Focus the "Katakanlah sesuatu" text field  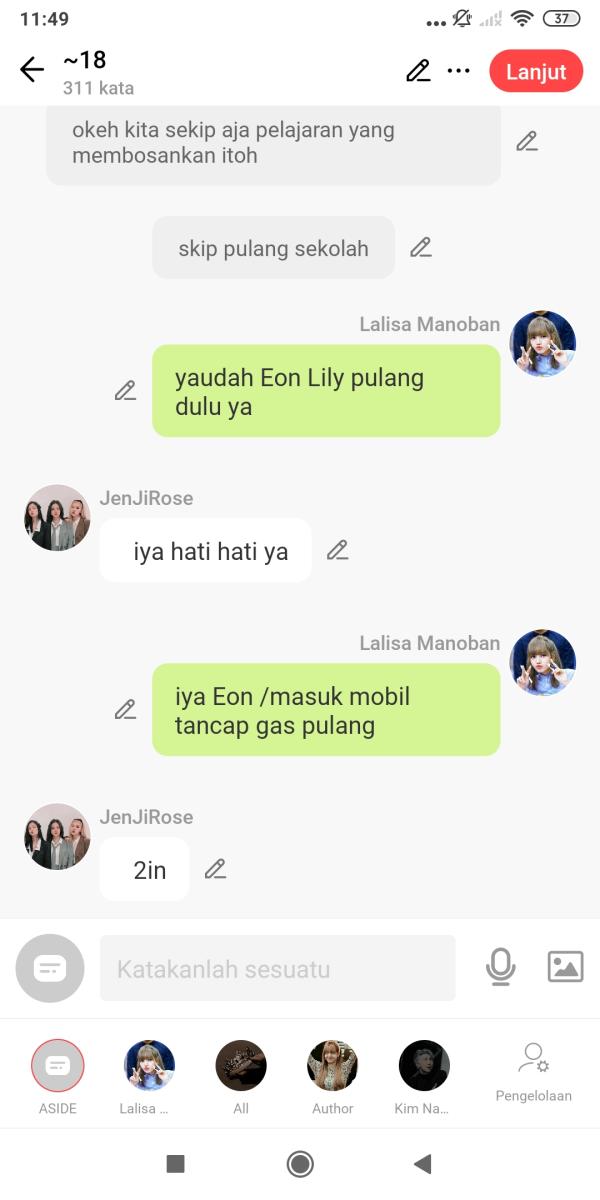[277, 968]
